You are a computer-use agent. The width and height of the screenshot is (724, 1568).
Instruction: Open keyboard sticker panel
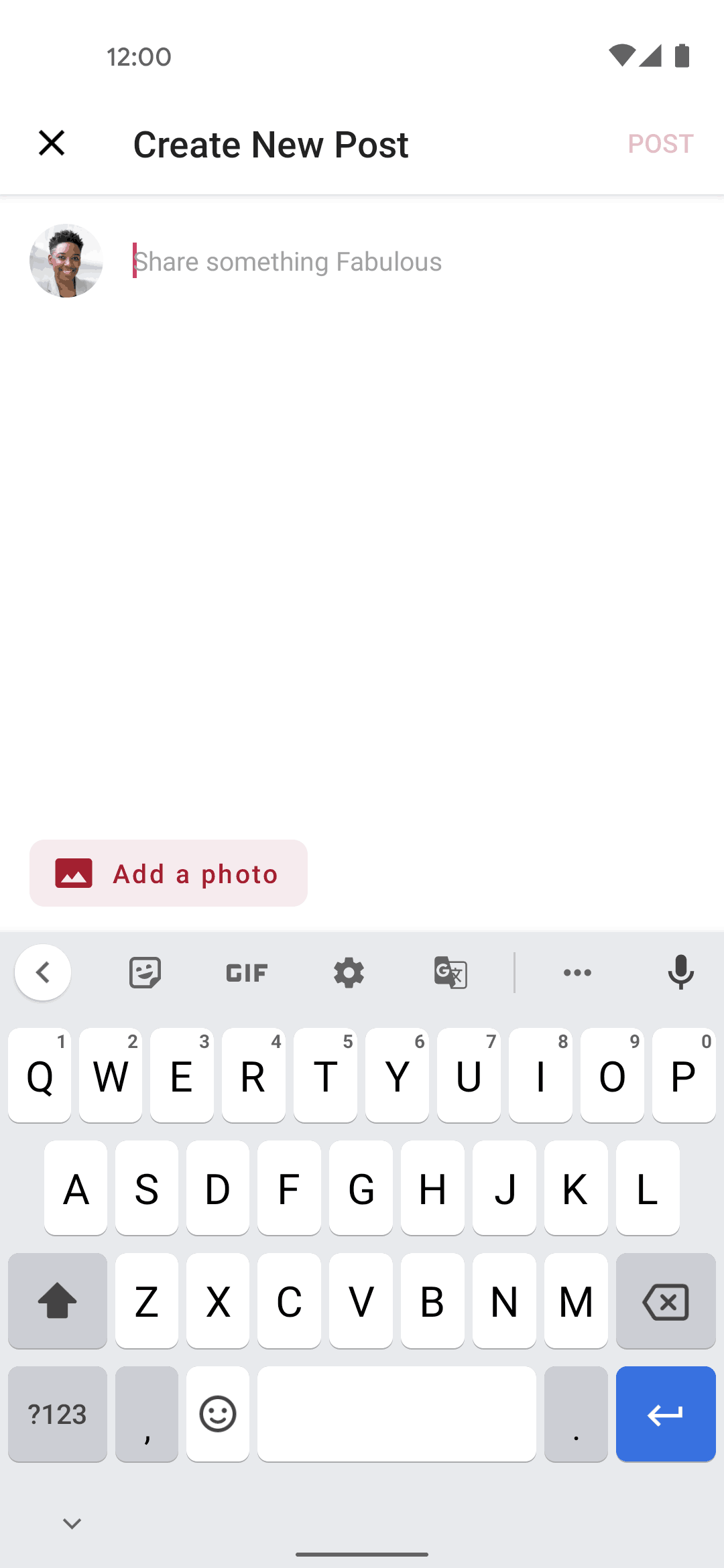pos(145,972)
